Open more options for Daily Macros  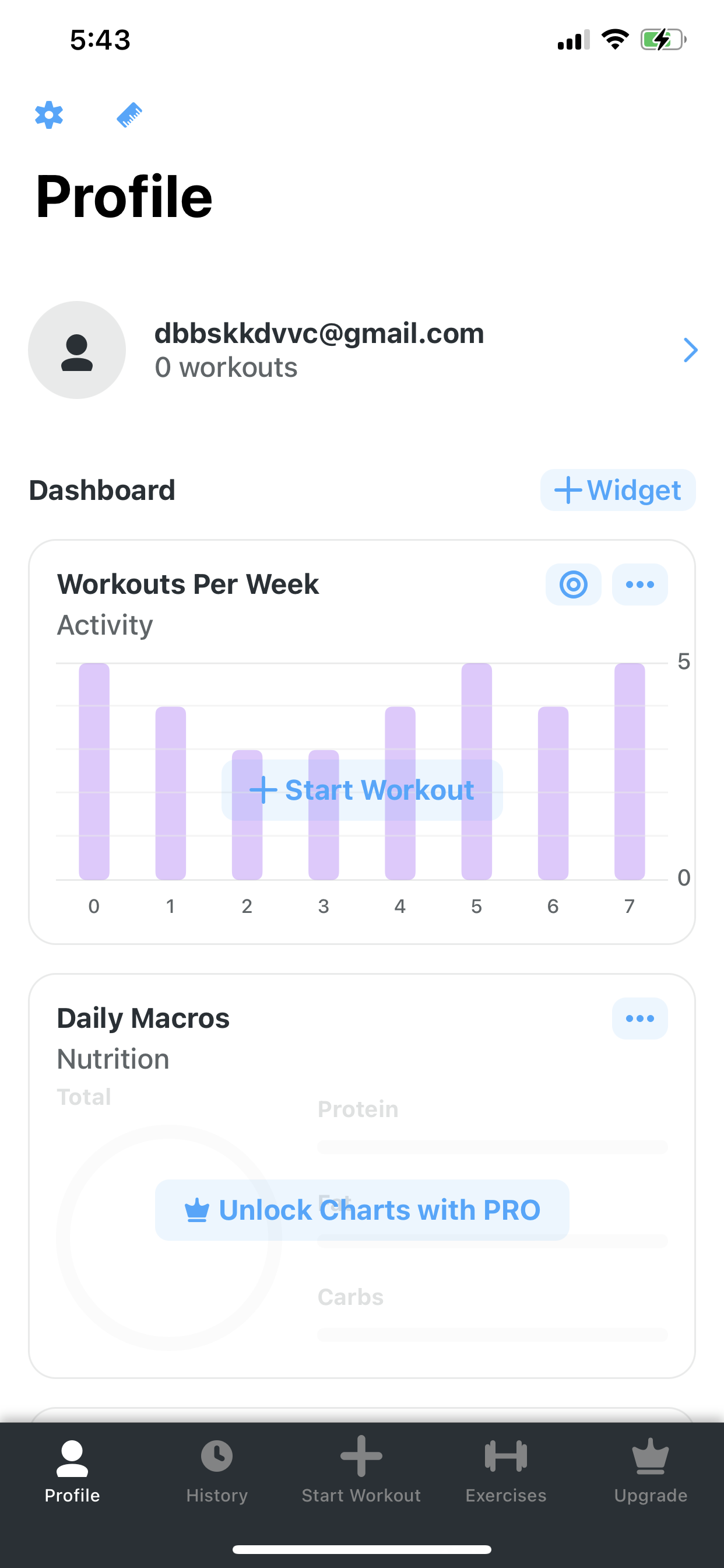click(x=639, y=1019)
